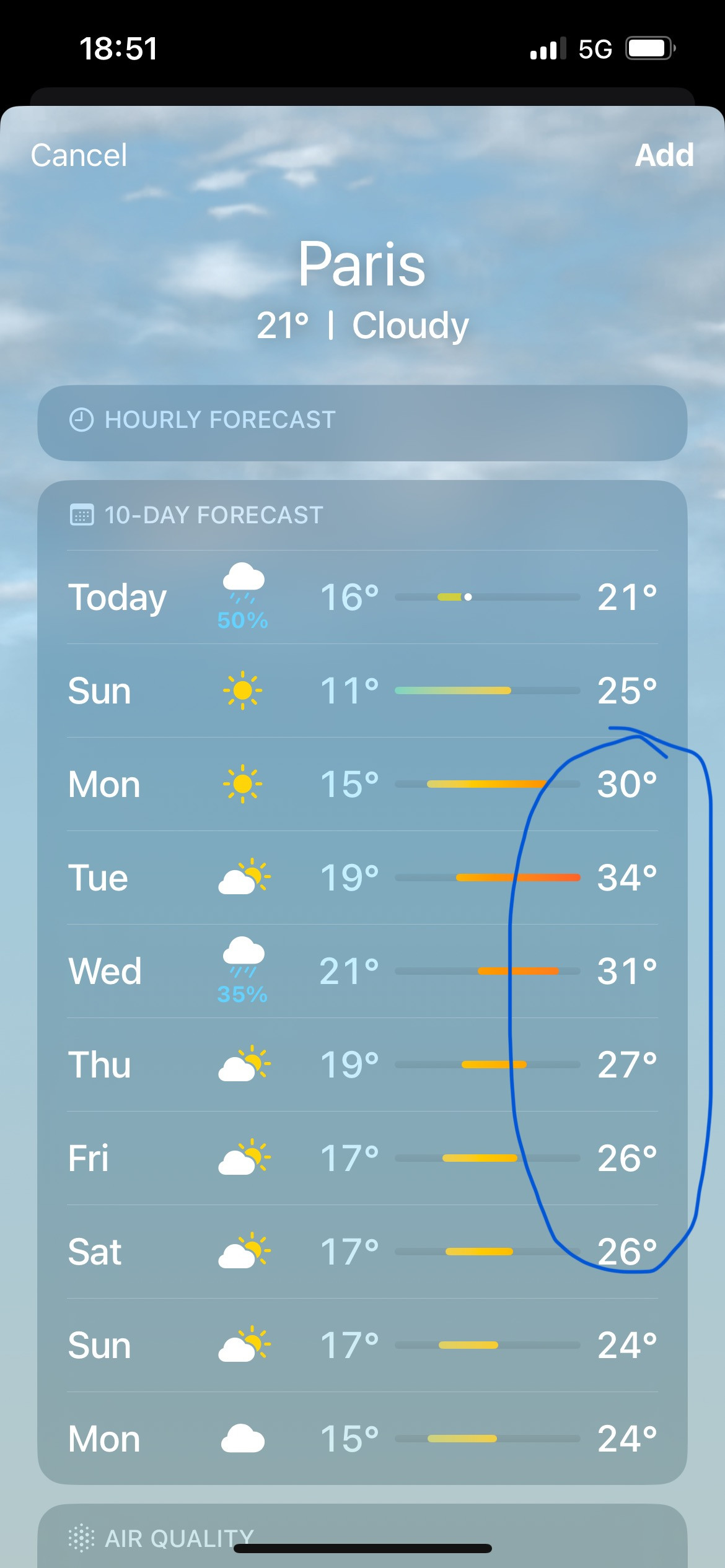Open the Wed forecast row

click(362, 971)
